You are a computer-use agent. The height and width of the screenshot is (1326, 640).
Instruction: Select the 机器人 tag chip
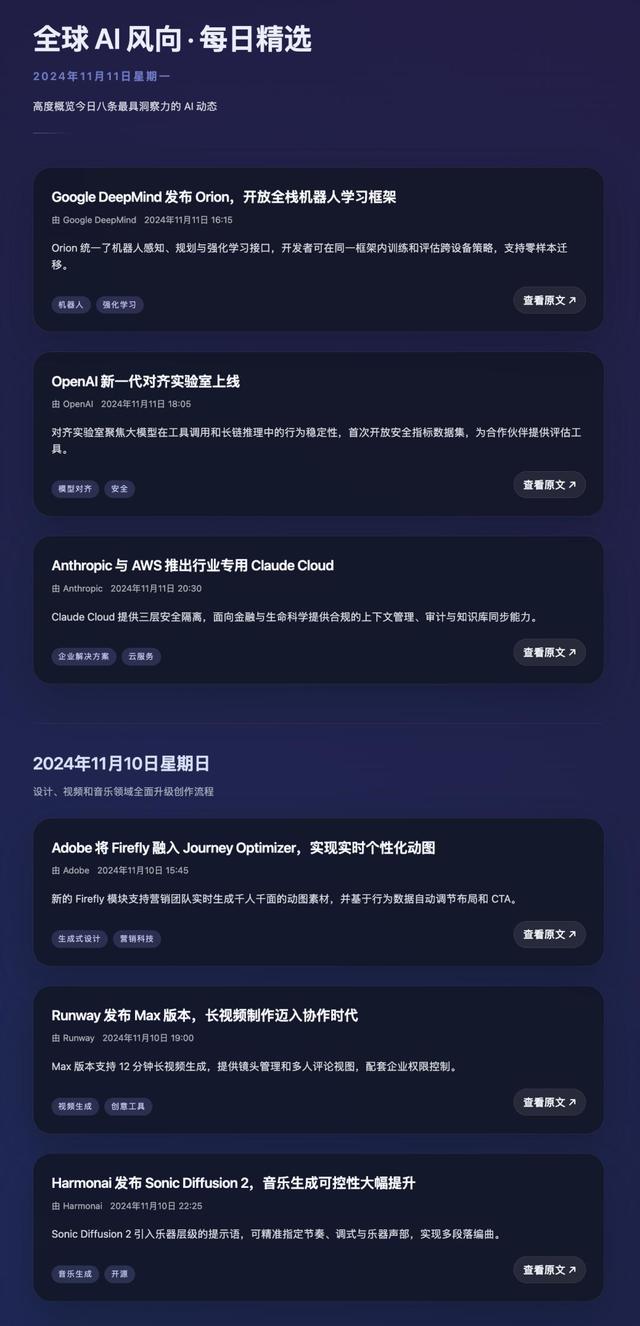tap(71, 304)
